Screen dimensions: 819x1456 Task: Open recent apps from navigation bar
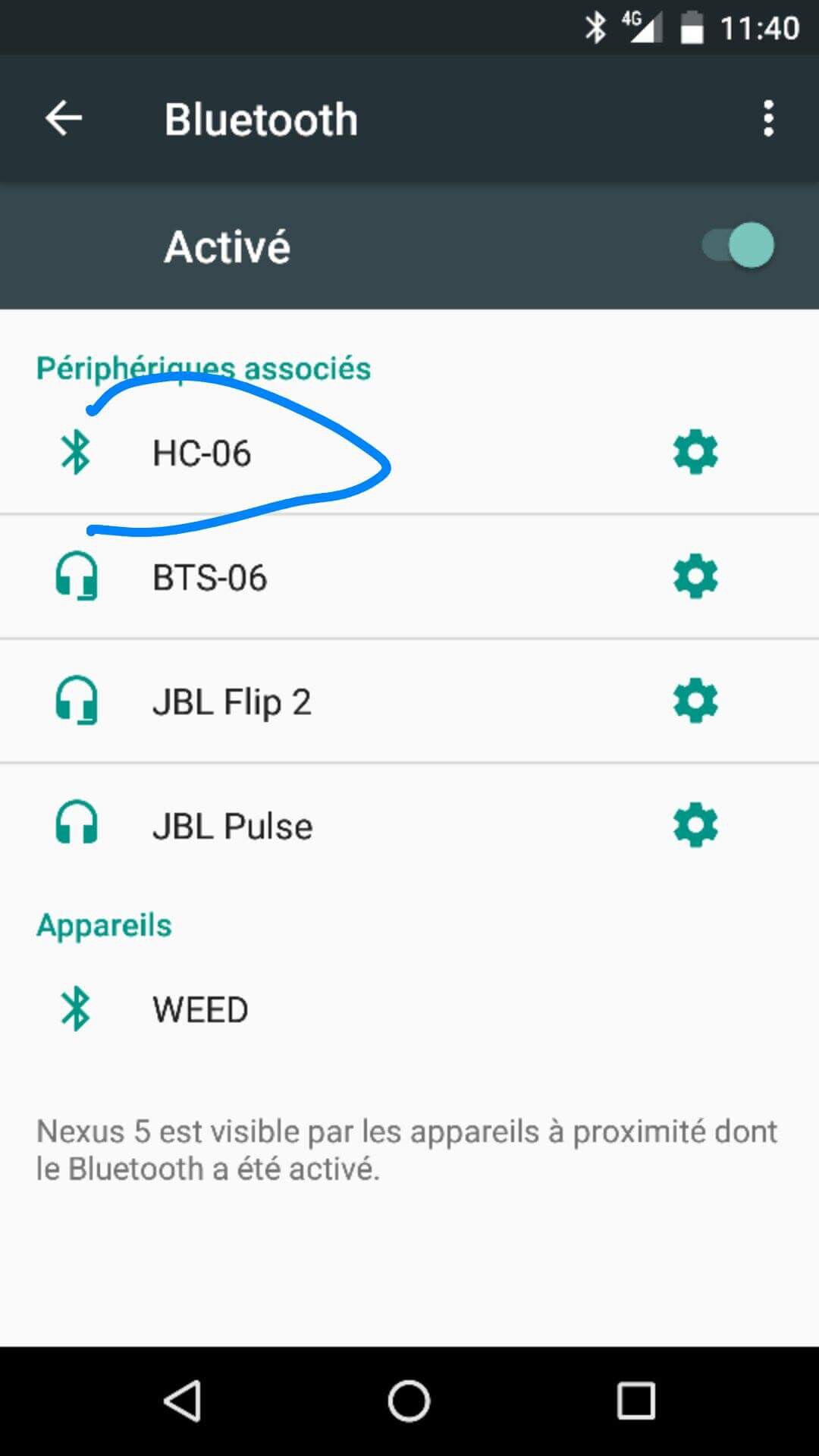tap(635, 1400)
